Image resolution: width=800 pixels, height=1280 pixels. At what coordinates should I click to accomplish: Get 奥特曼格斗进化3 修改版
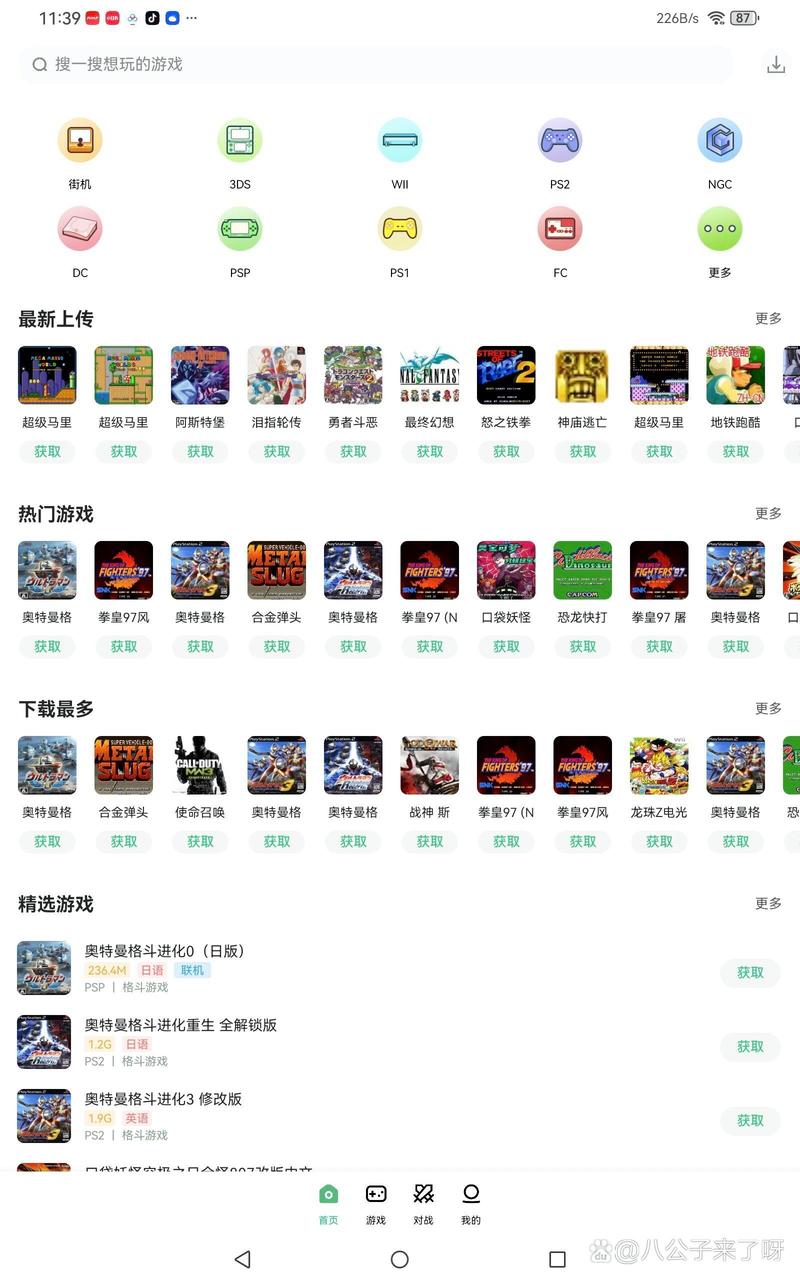(x=750, y=1120)
